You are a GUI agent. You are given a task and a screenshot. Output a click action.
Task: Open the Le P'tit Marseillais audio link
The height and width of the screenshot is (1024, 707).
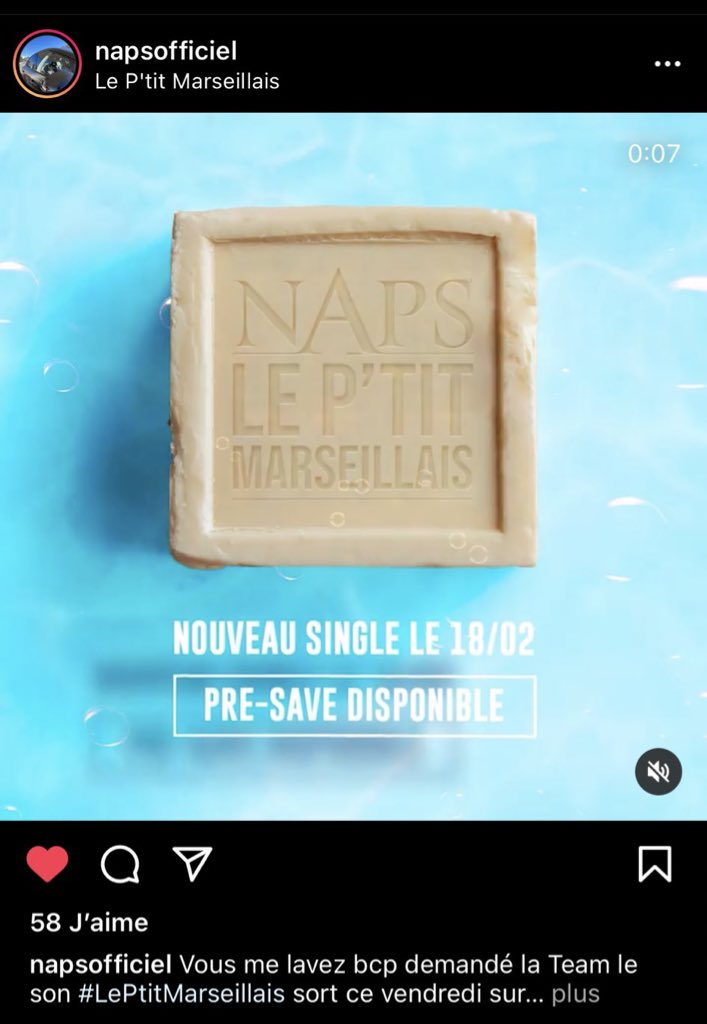[187, 81]
